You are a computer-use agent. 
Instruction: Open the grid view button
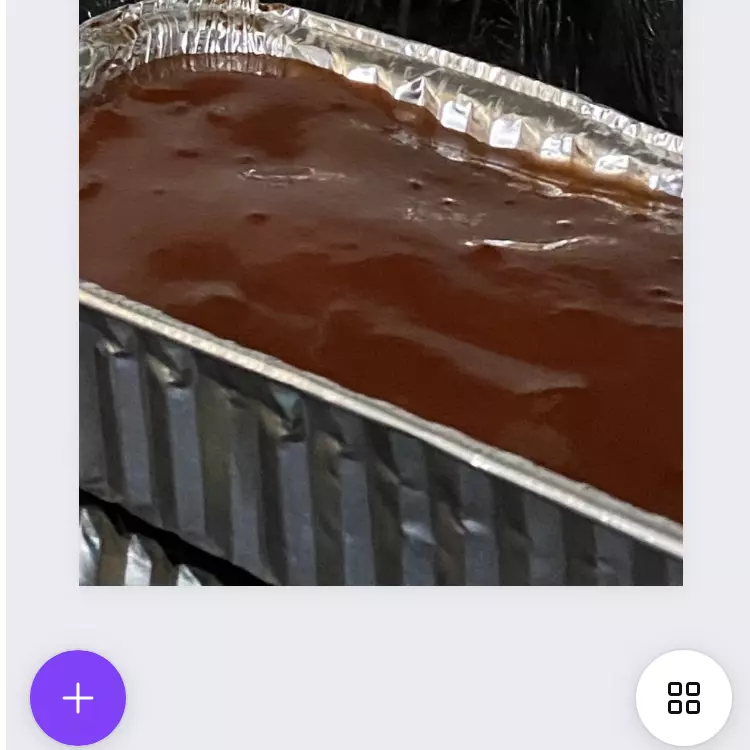684,698
